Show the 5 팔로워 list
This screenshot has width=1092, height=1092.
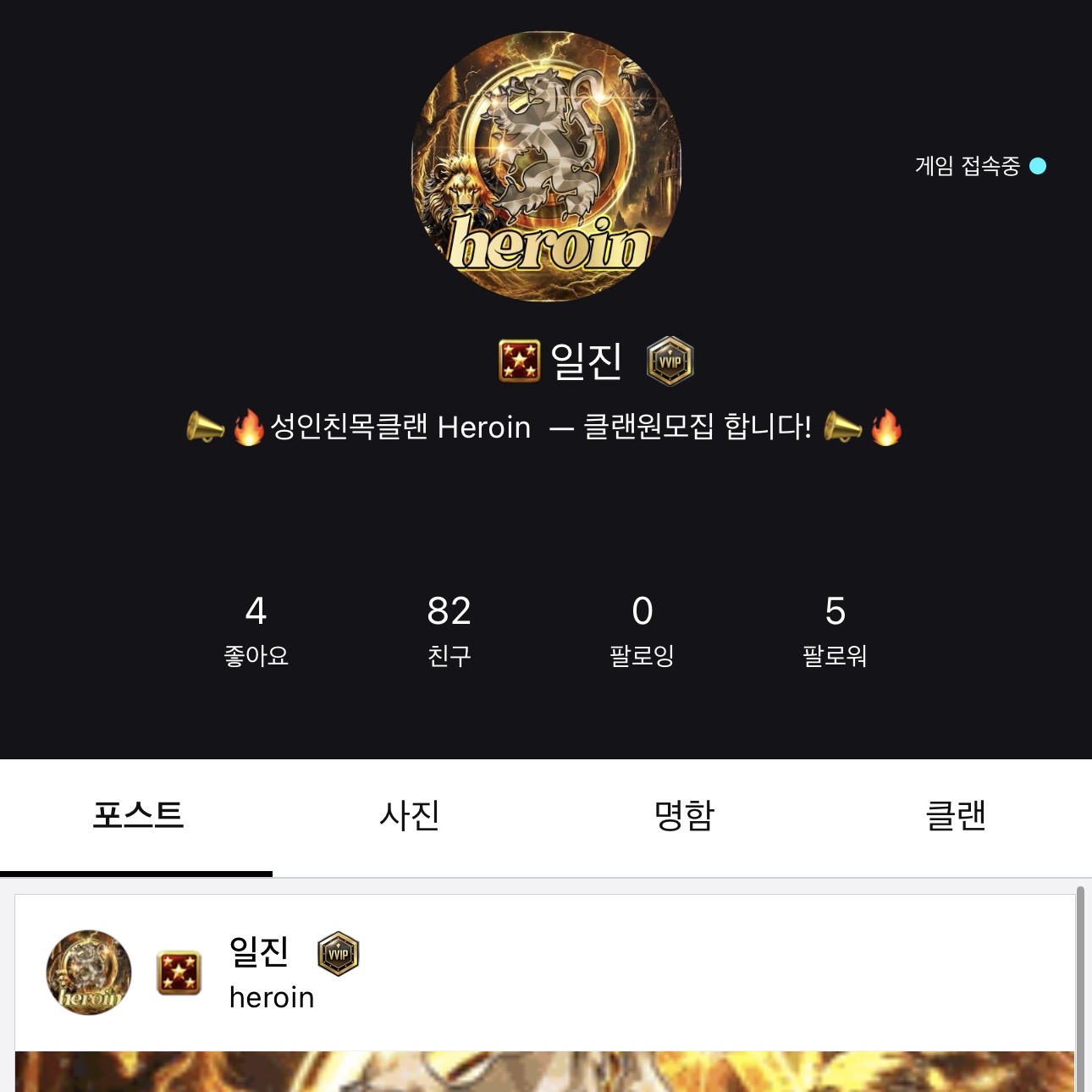(x=835, y=630)
